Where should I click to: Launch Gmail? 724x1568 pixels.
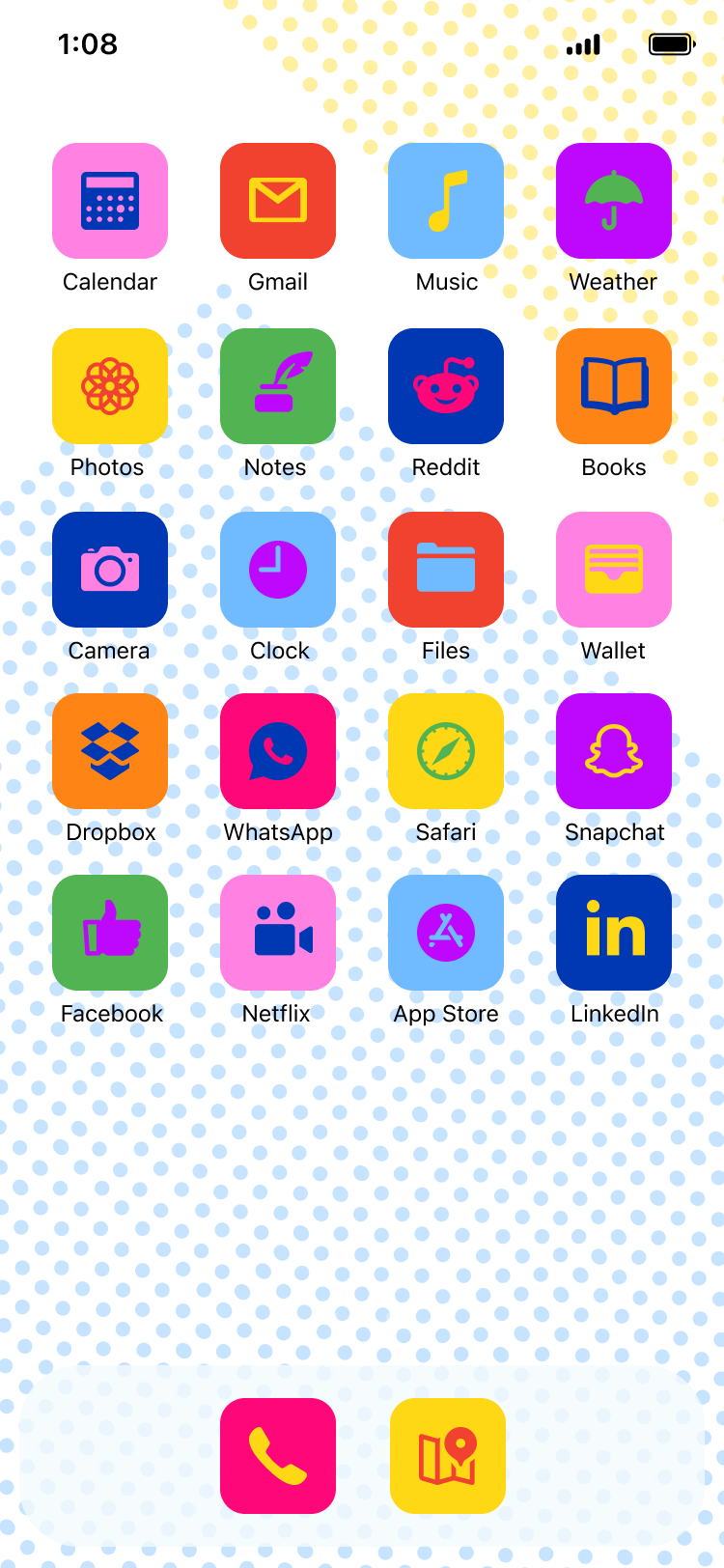click(278, 201)
